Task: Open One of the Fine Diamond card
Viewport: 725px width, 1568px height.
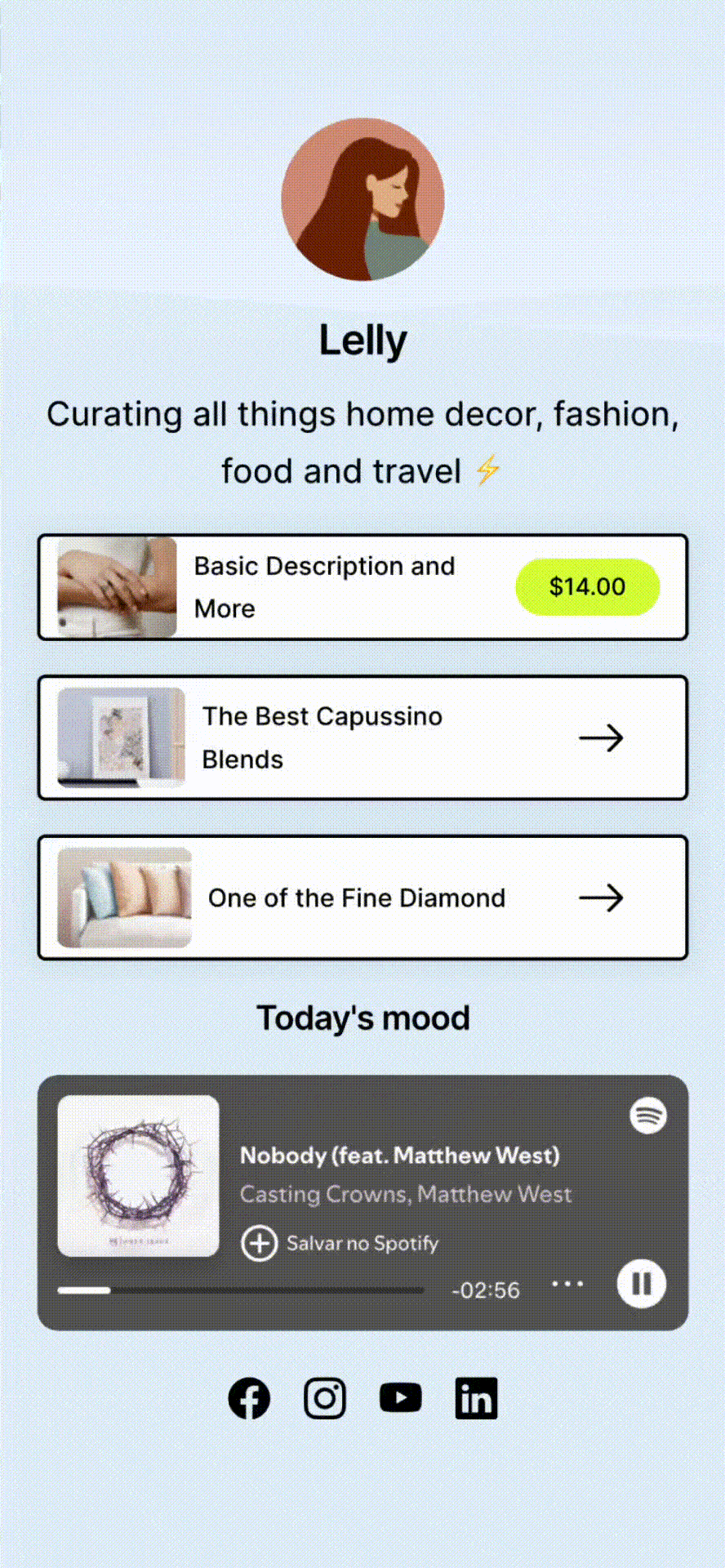Action: coord(362,898)
